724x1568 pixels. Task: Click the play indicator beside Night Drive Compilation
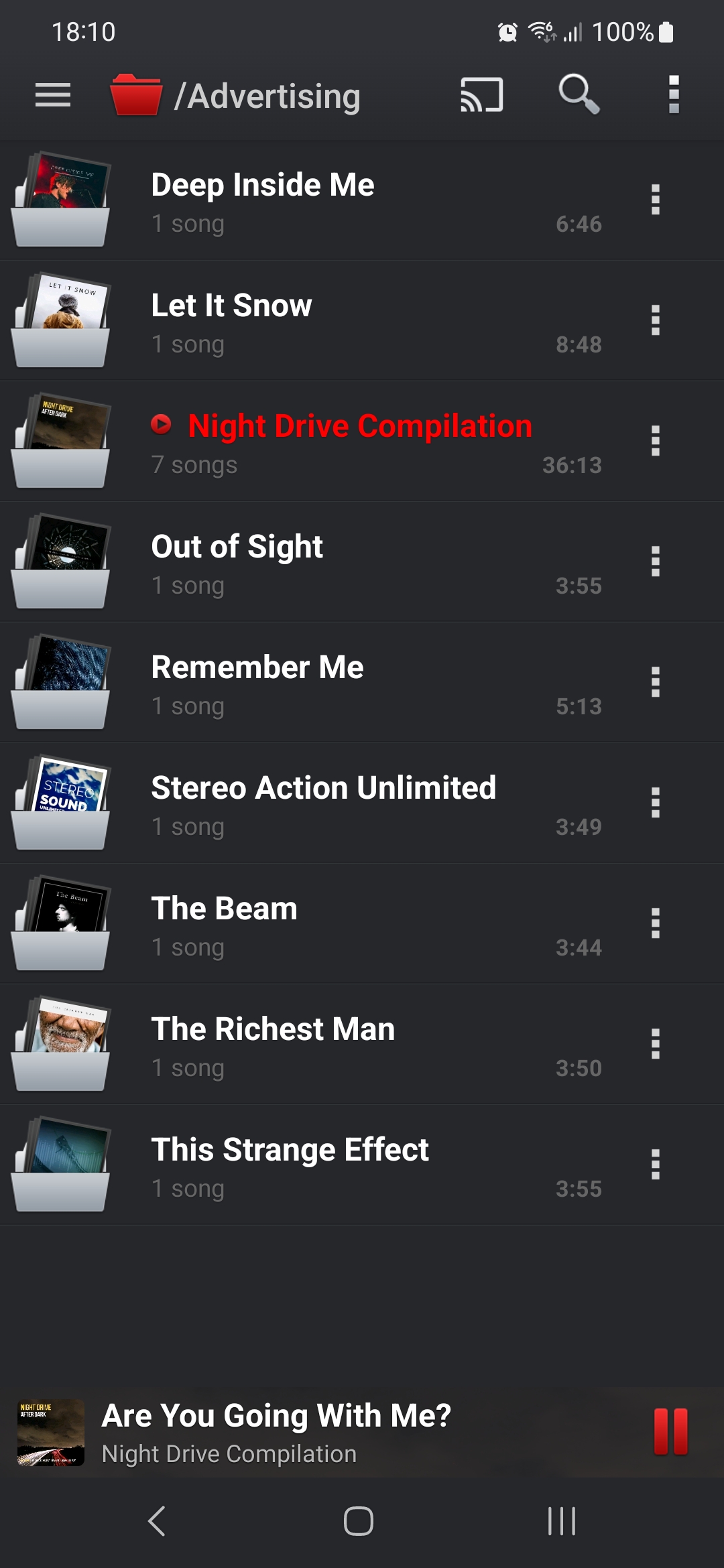161,424
